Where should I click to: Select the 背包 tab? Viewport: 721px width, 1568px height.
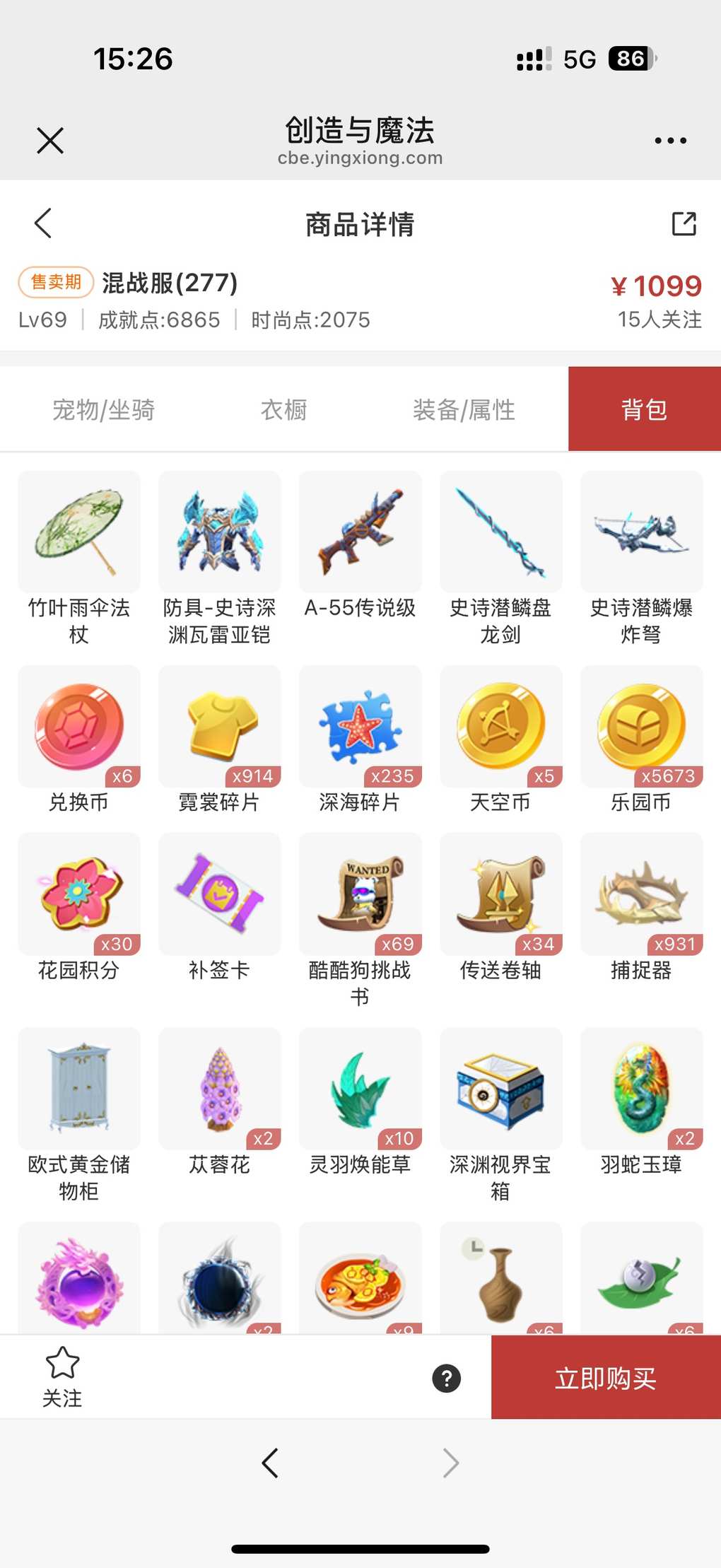pyautogui.click(x=644, y=409)
